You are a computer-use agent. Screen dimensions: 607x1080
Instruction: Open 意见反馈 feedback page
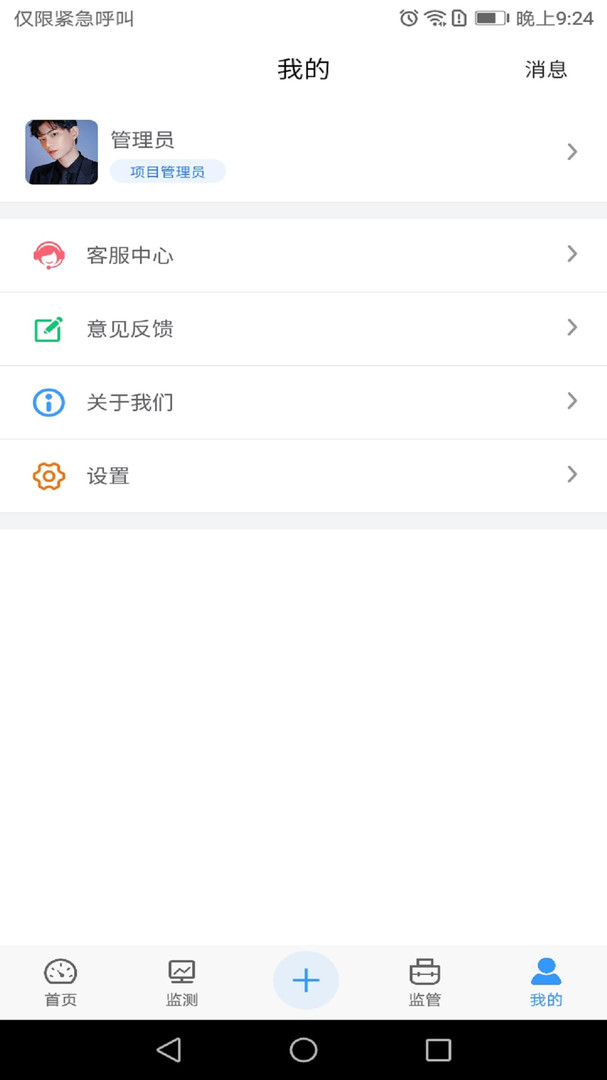303,329
